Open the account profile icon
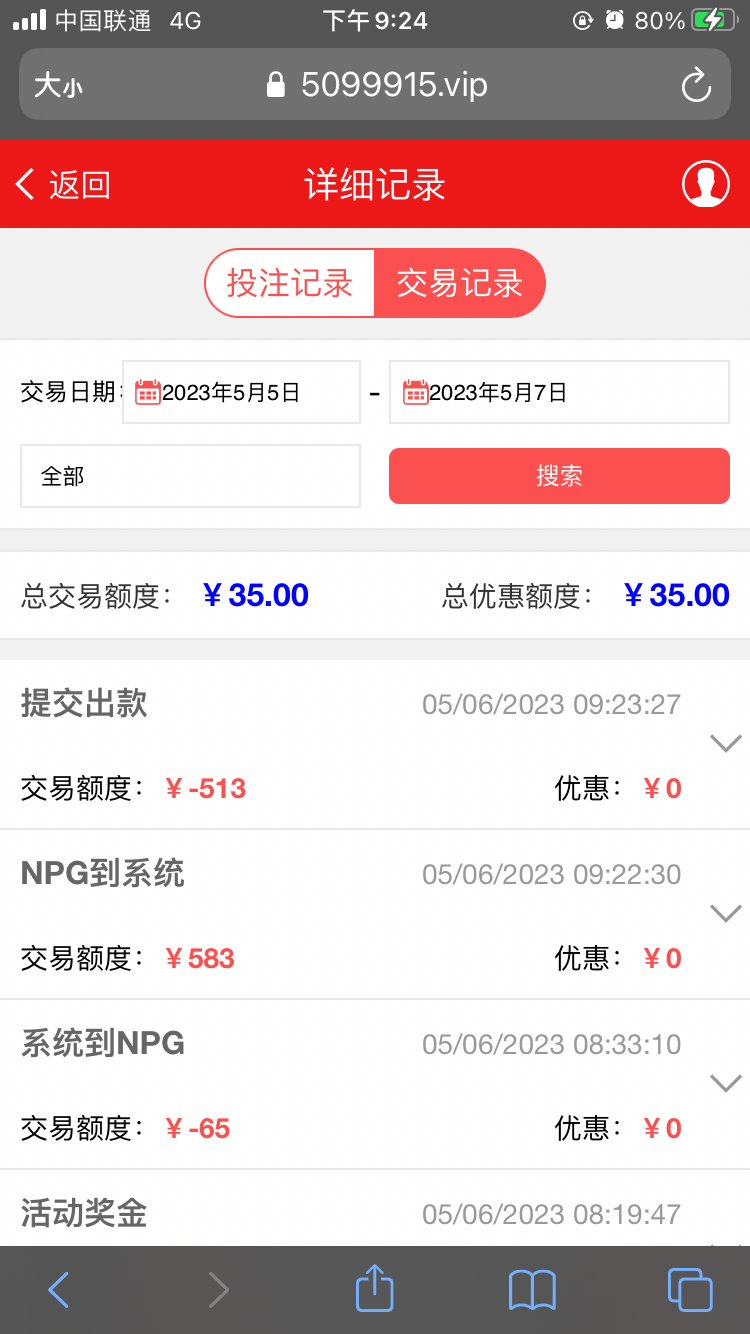 (705, 184)
